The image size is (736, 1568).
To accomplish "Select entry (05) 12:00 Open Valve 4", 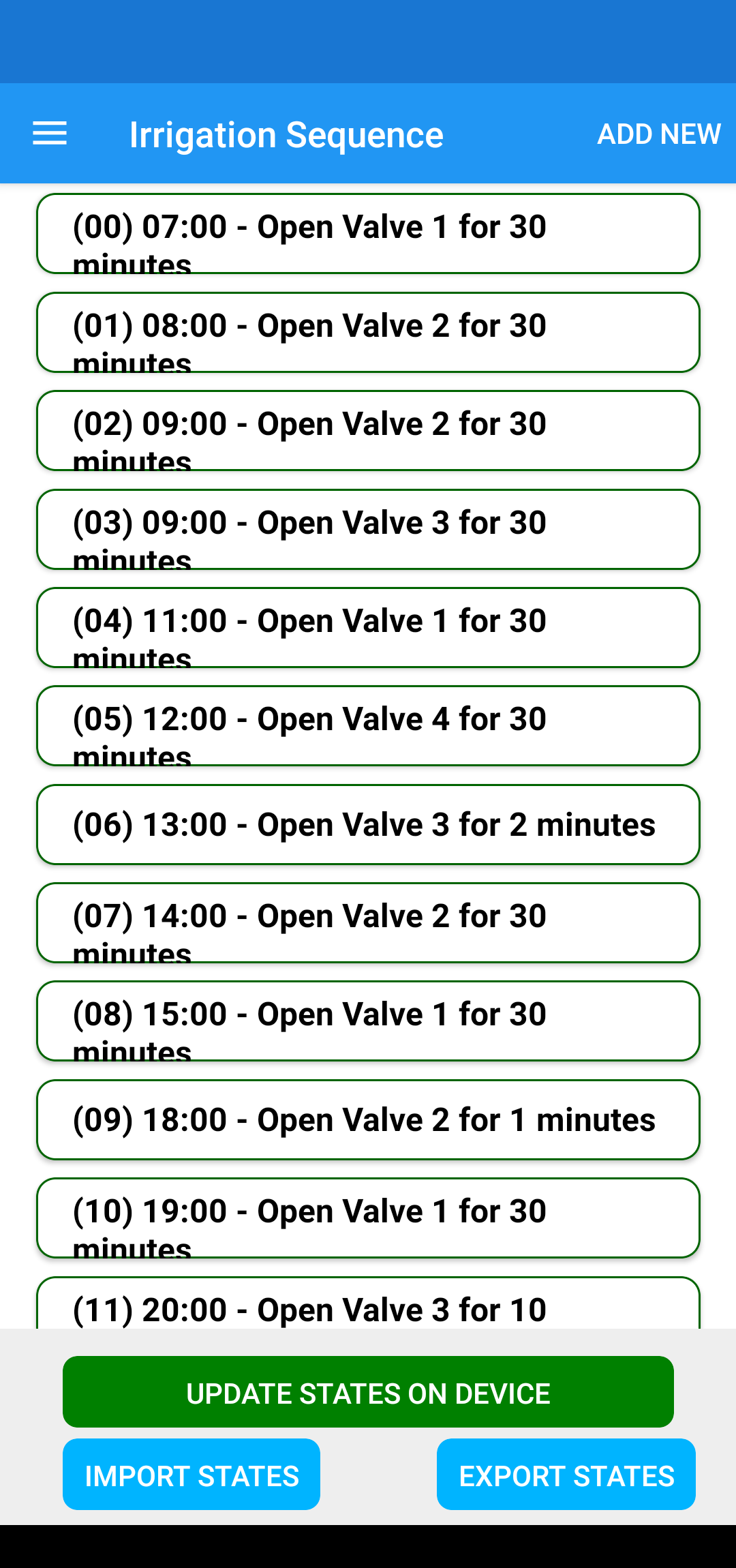I will click(x=368, y=726).
